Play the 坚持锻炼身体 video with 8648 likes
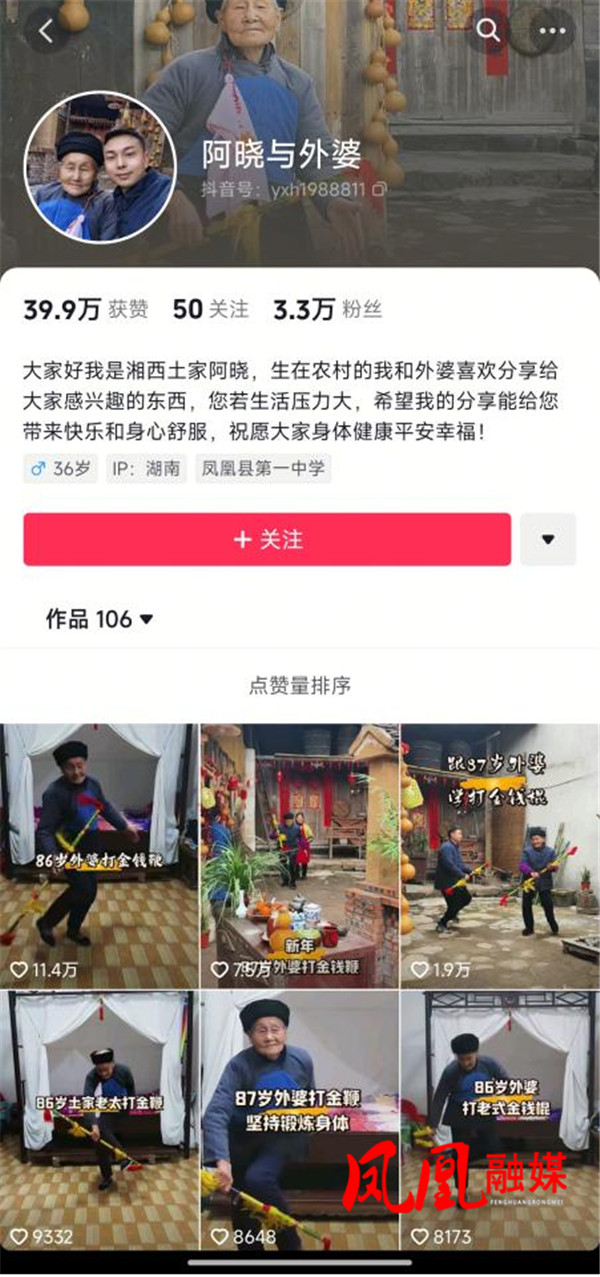The width and height of the screenshot is (600, 1277). tap(300, 1120)
